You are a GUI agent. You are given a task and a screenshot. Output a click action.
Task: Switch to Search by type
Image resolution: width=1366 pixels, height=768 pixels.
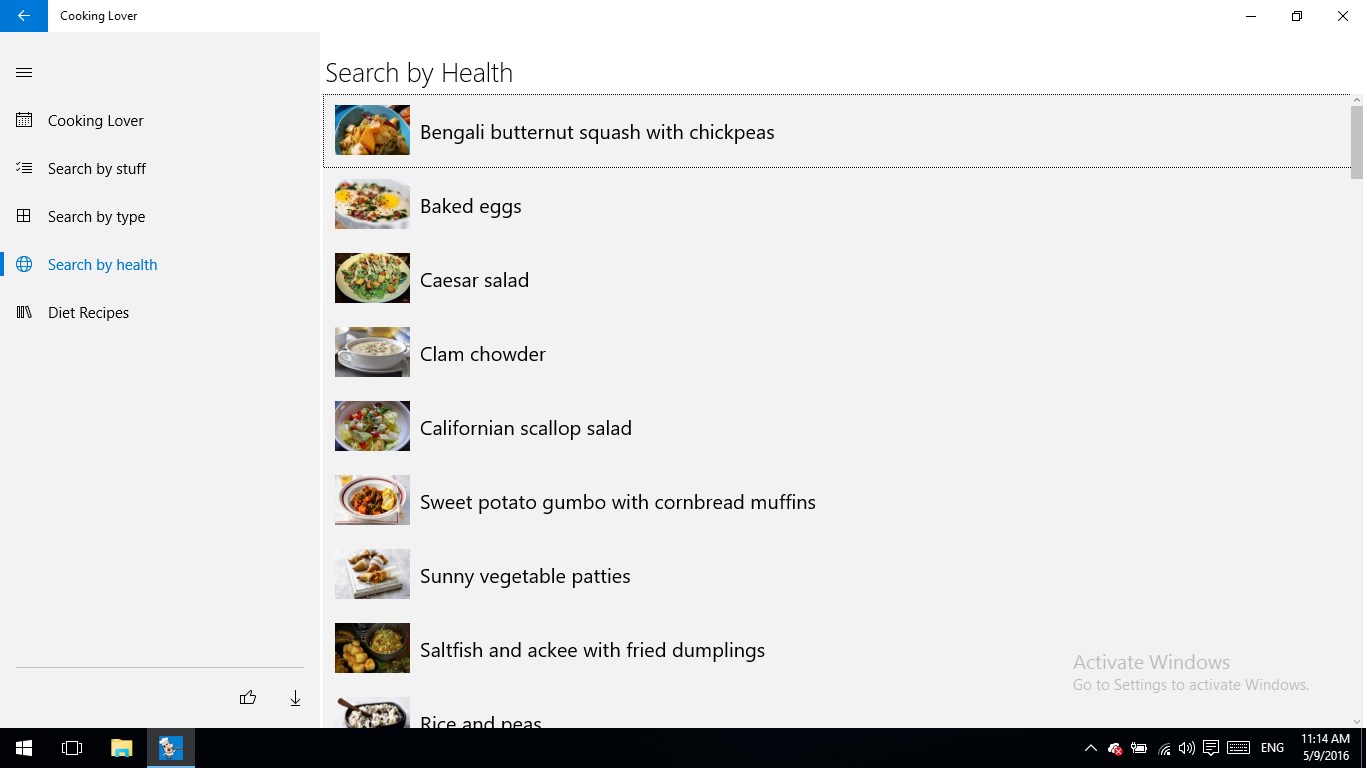[x=96, y=216]
